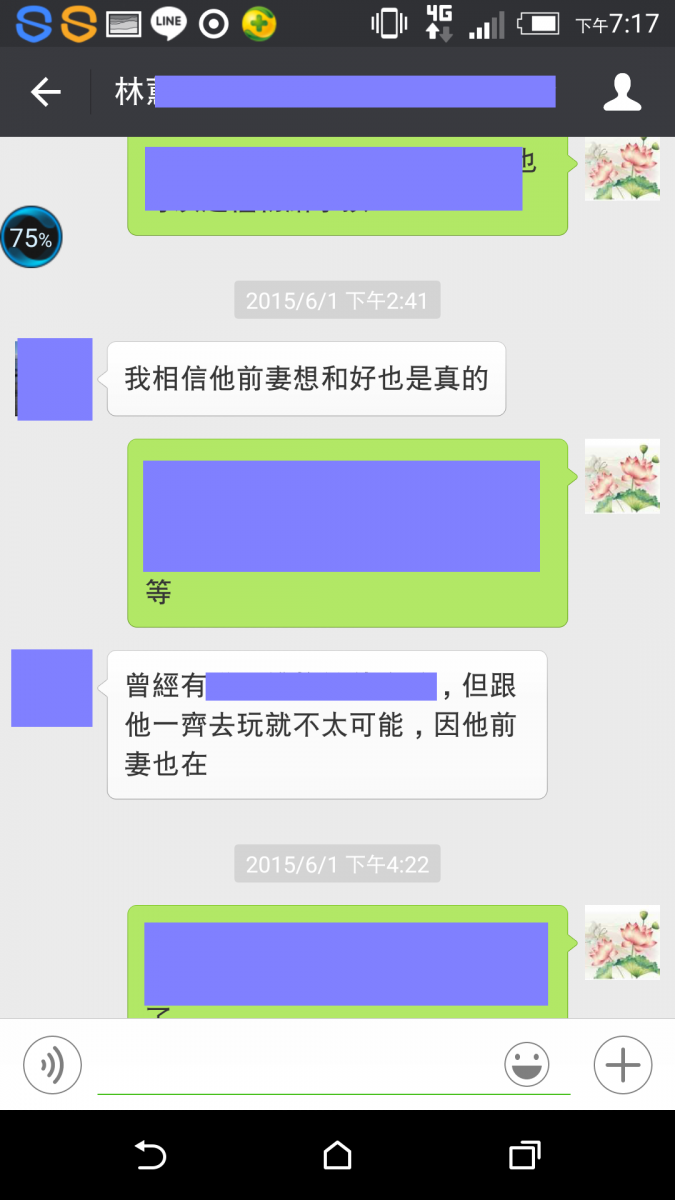Go back from this chat conversation

(x=46, y=93)
